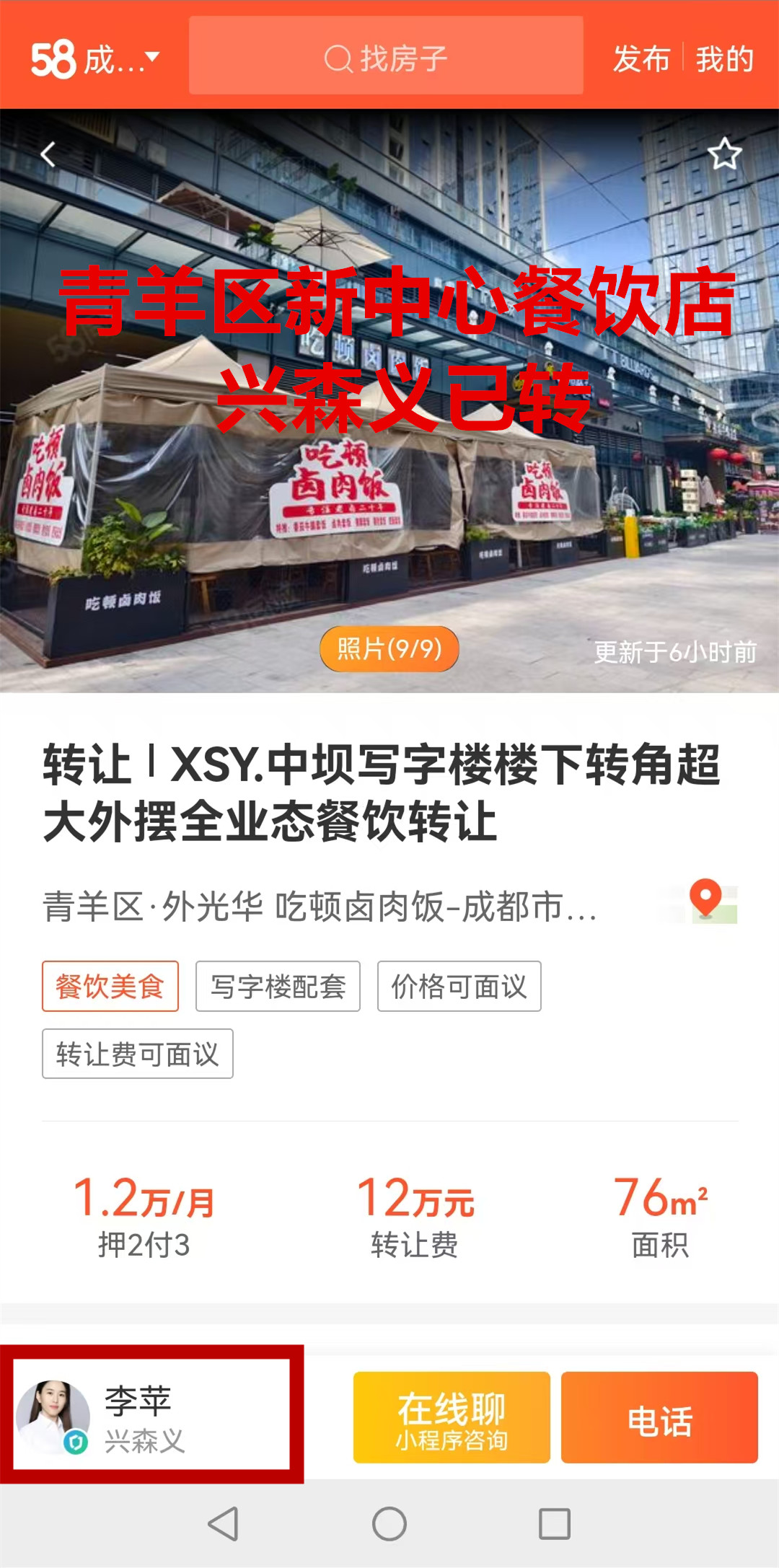This screenshot has height=1568, width=779.
Task: Call the agent via 电话 button
Action: [659, 1418]
